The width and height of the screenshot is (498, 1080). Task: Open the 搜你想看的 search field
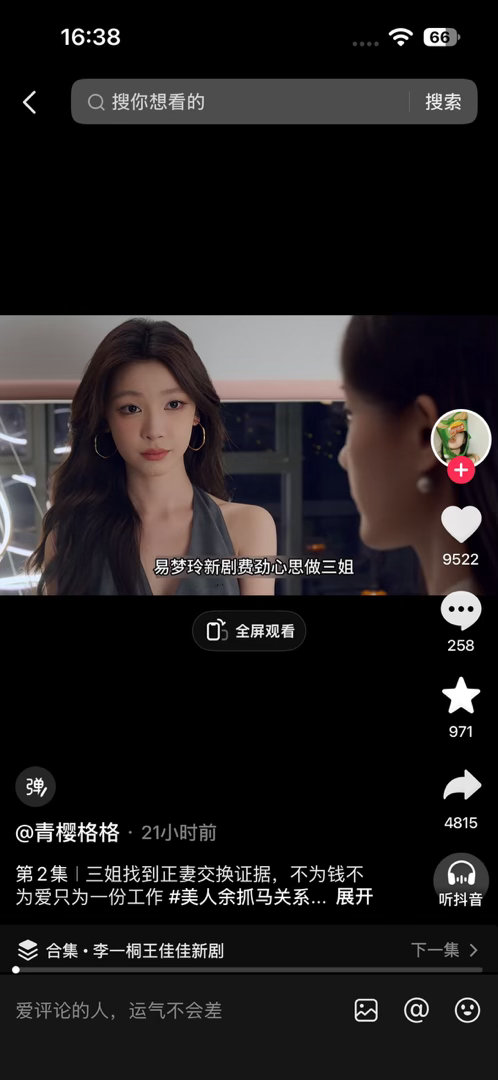[240, 102]
